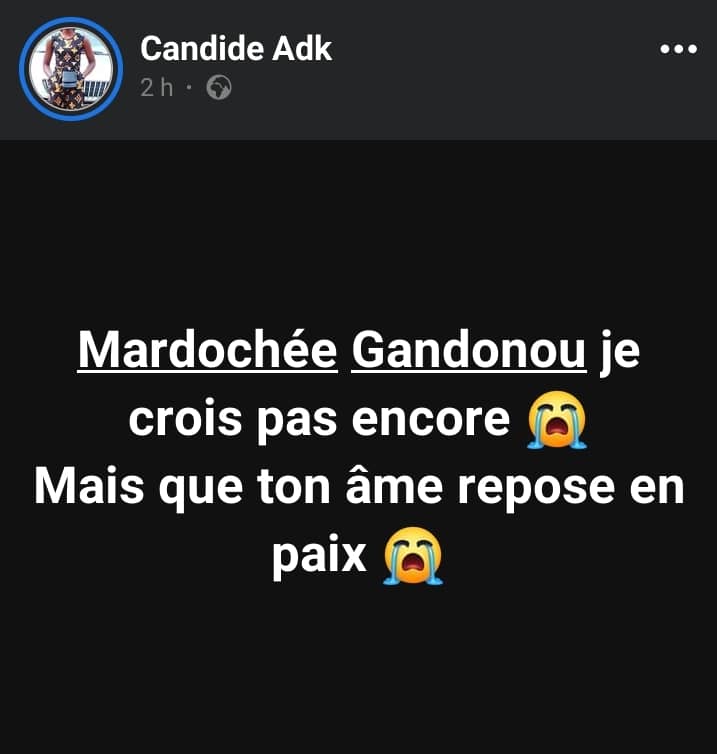Open the post's three-dot options menu
The height and width of the screenshot is (754, 717).
(x=679, y=48)
